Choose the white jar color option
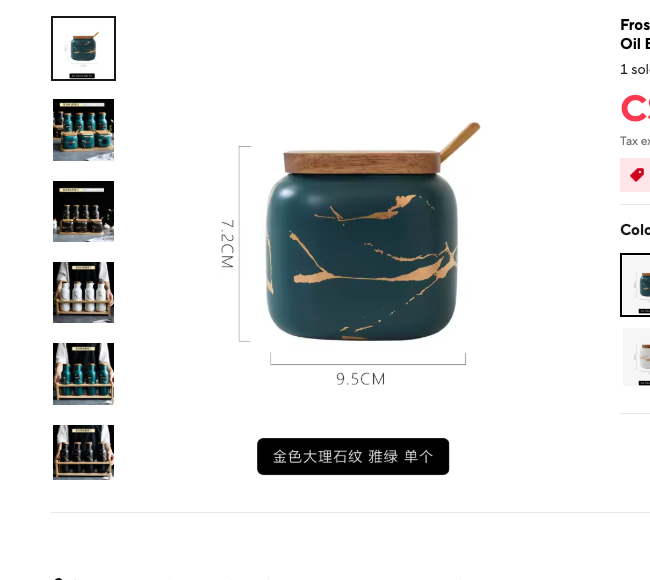The height and width of the screenshot is (580, 650). pyautogui.click(x=636, y=357)
